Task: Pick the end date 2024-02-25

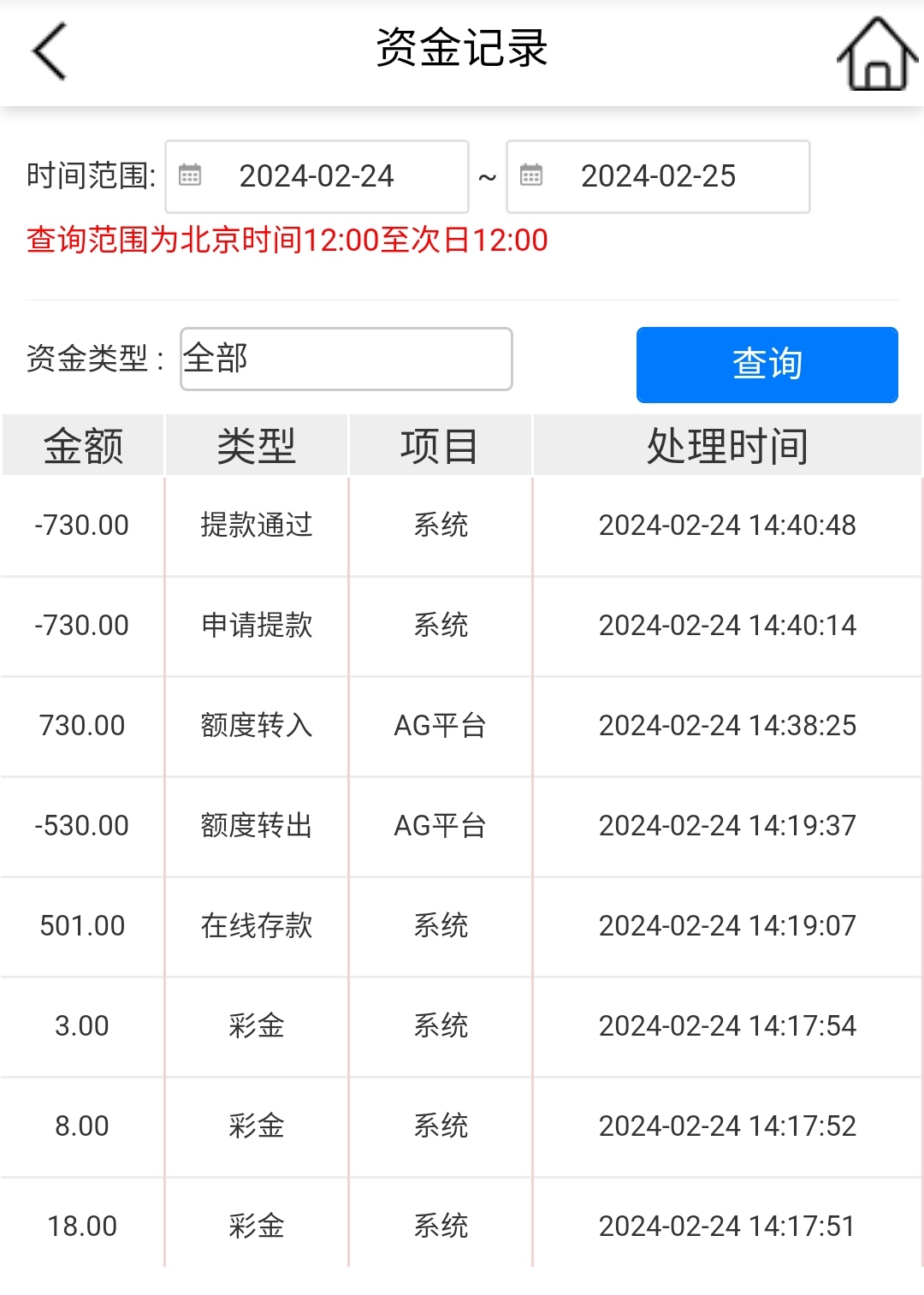Action: [658, 176]
